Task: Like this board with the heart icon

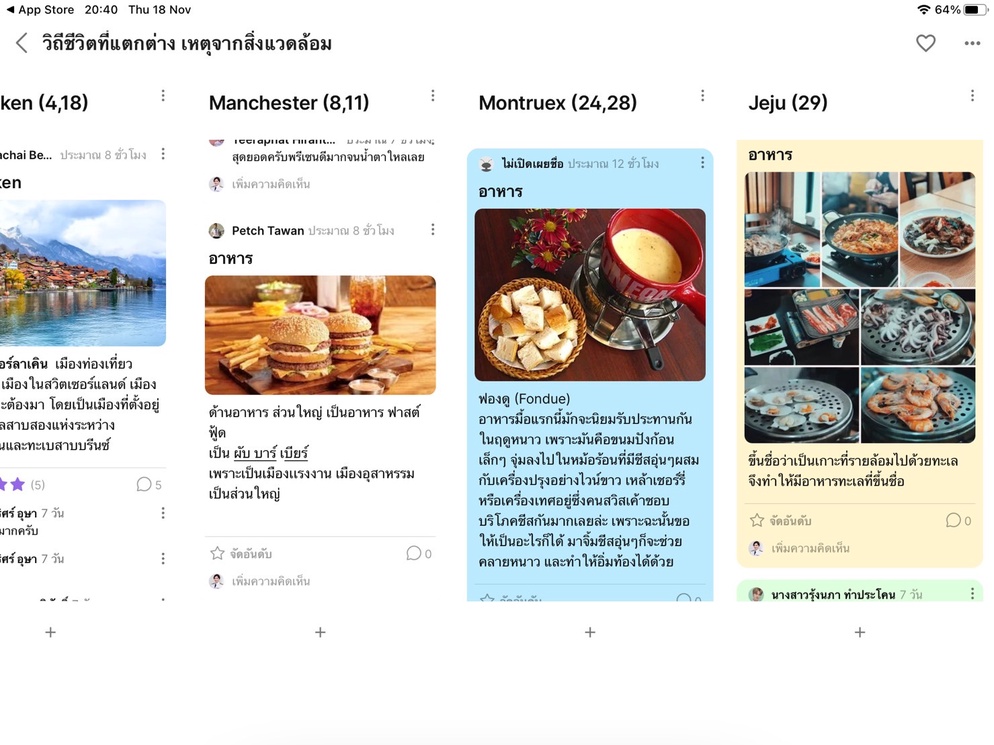Action: [926, 43]
